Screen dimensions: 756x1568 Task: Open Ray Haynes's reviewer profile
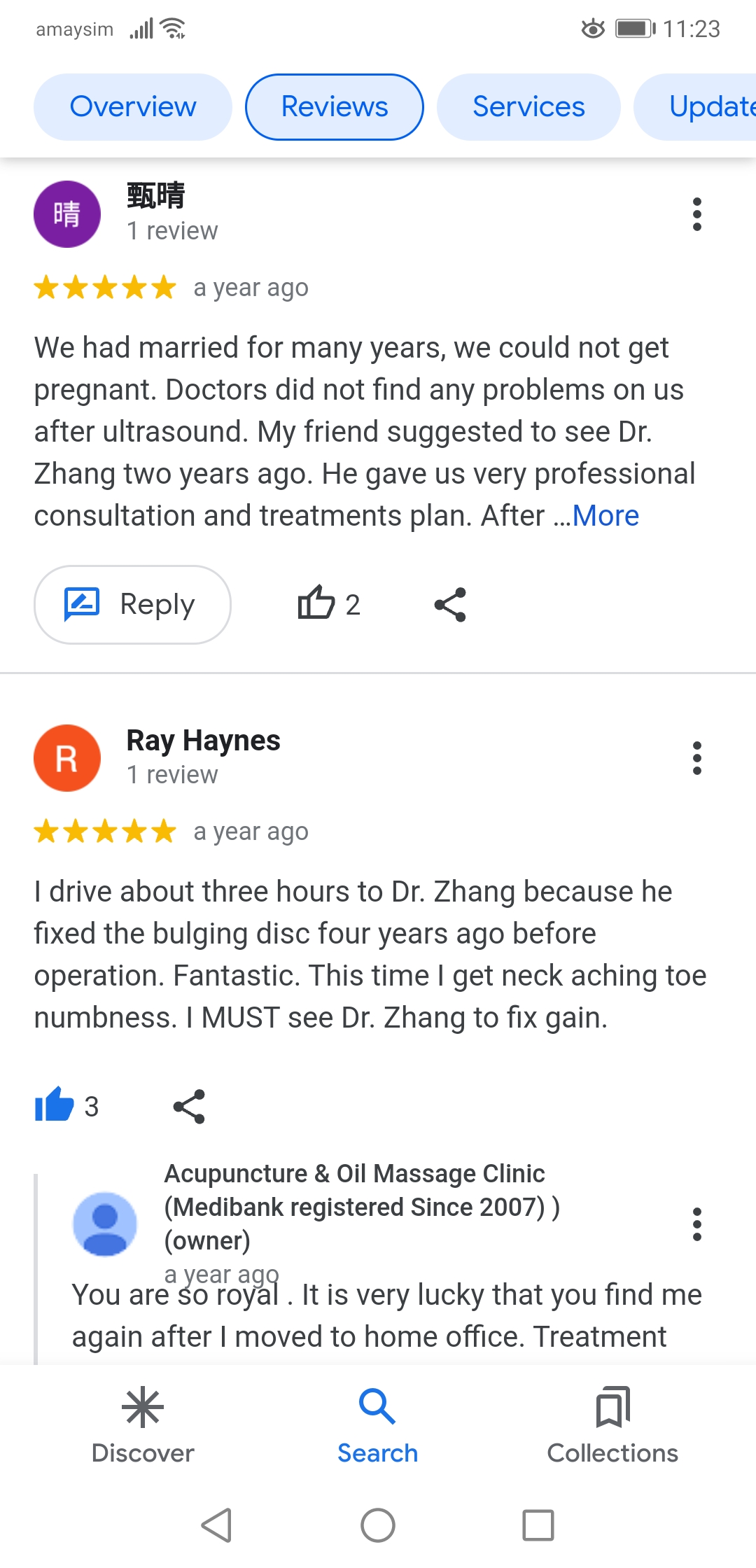67,758
